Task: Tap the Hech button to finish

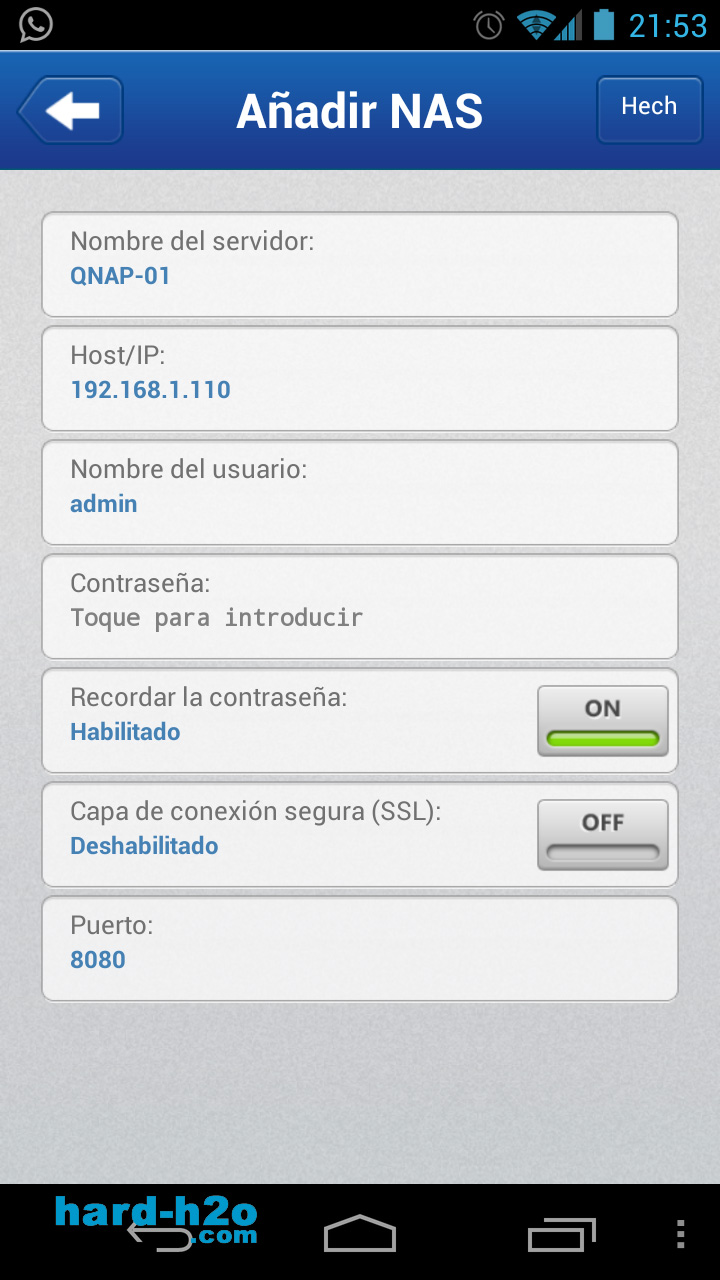Action: pos(648,110)
